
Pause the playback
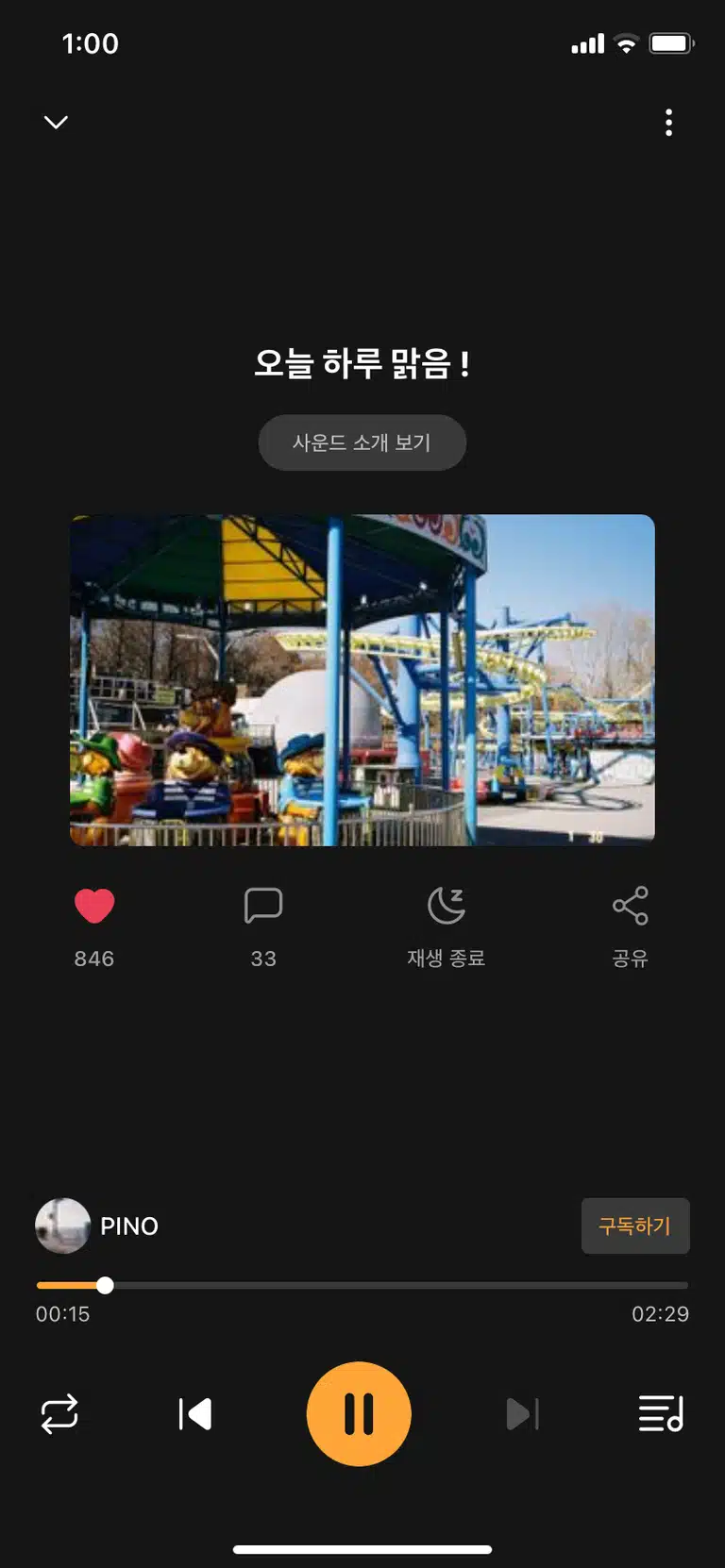(359, 1414)
